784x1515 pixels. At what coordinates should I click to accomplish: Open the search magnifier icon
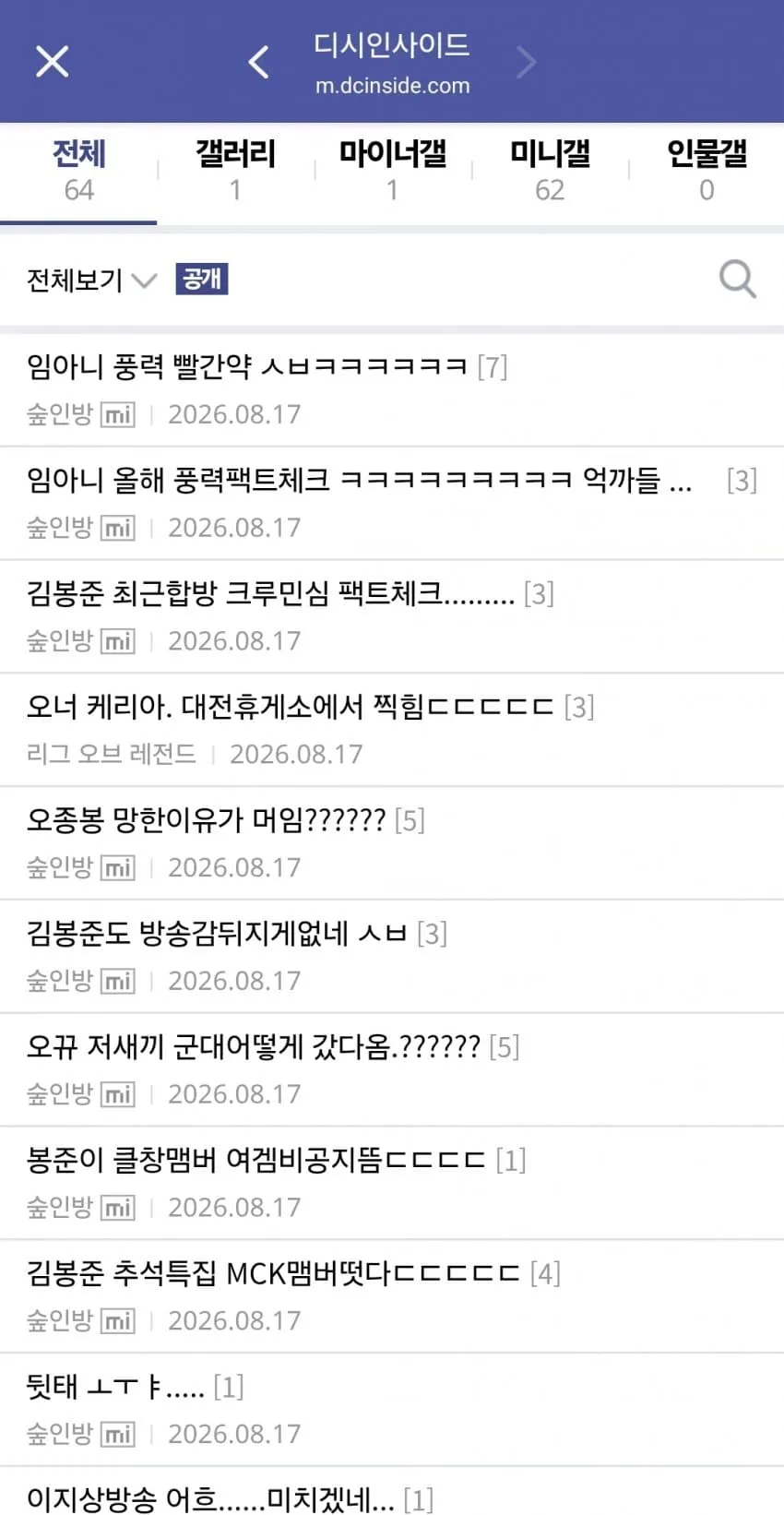738,279
